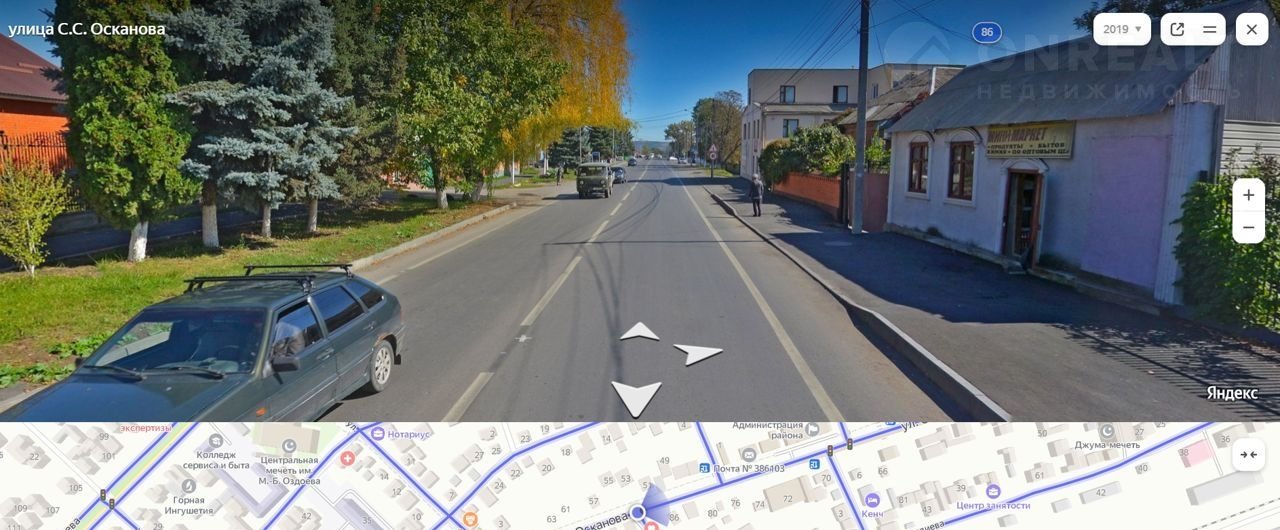
Task: Open the 2019 year dropdown
Action: pyautogui.click(x=1121, y=29)
